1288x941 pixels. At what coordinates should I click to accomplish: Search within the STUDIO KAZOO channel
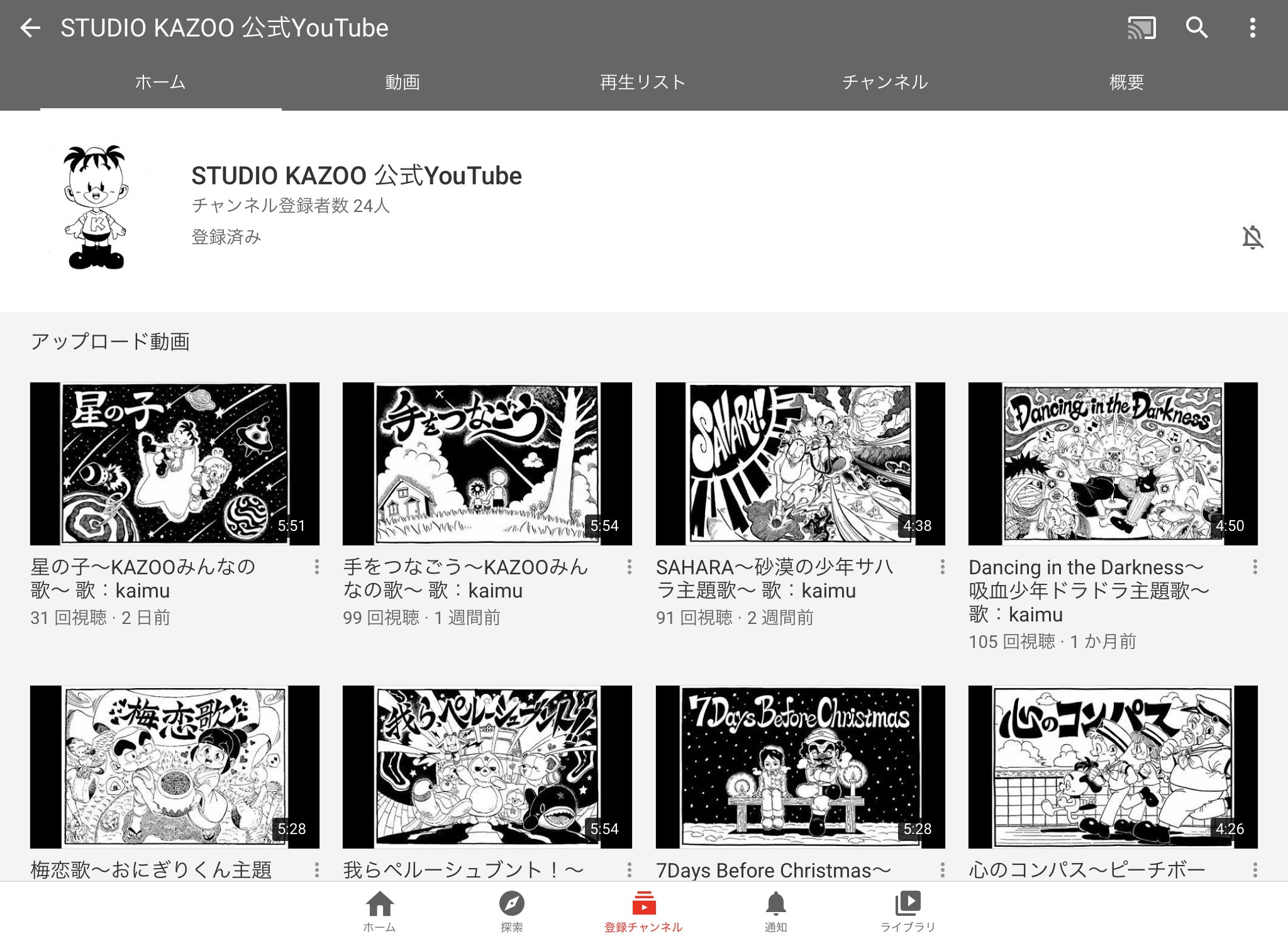[x=1196, y=28]
